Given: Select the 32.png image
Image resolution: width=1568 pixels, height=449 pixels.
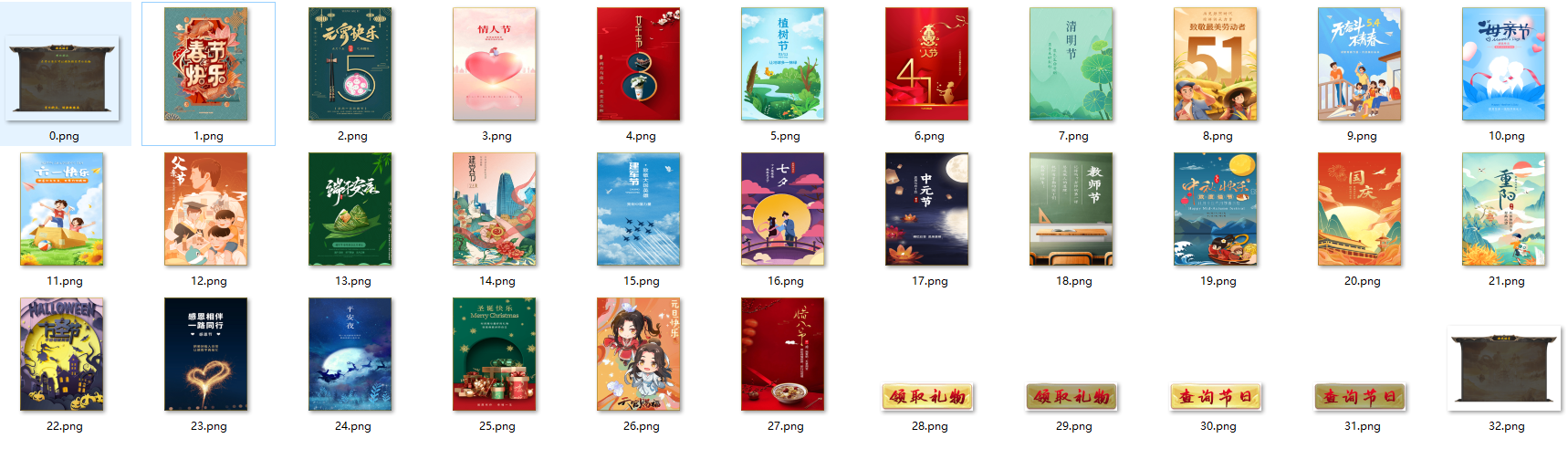Looking at the screenshot, I should coord(1504,370).
